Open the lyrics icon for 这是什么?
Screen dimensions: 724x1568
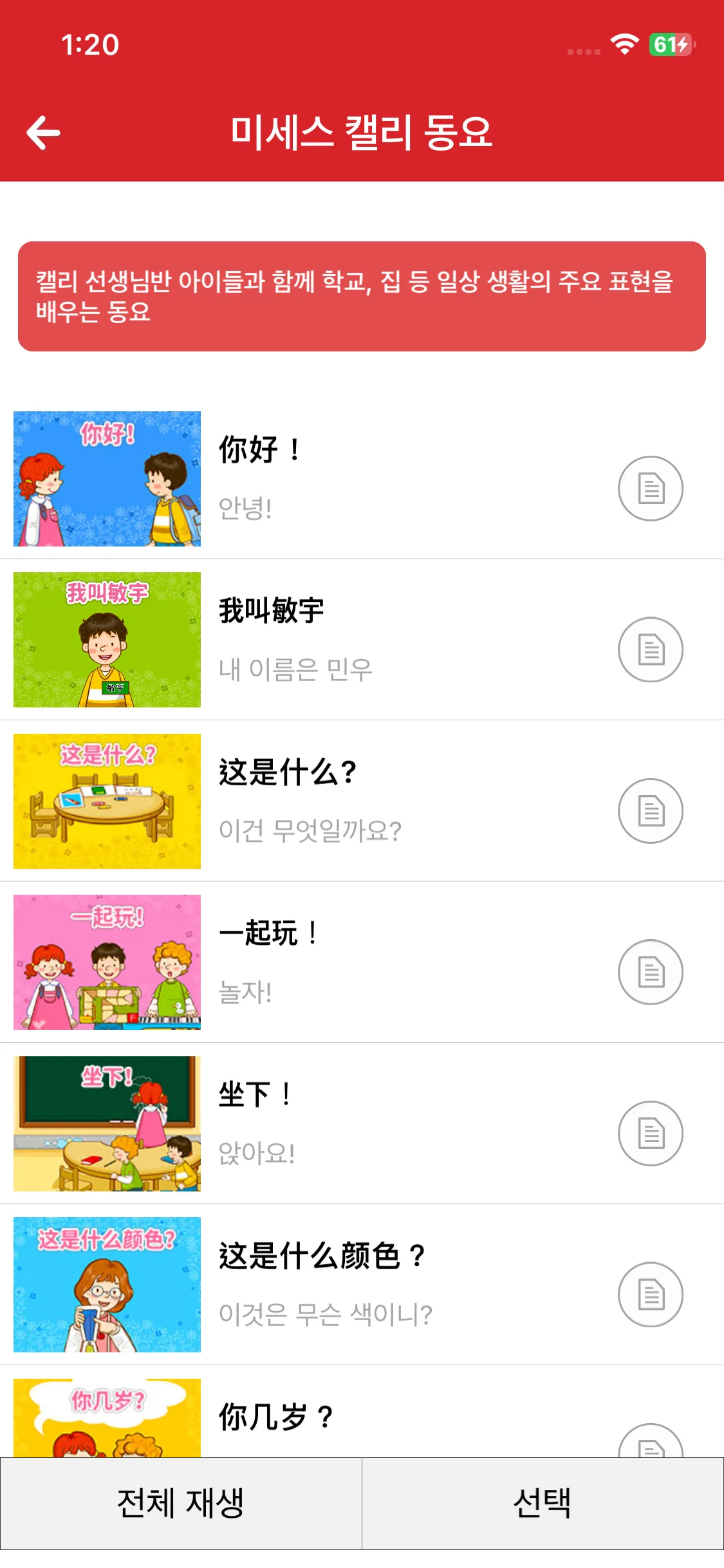[650, 811]
